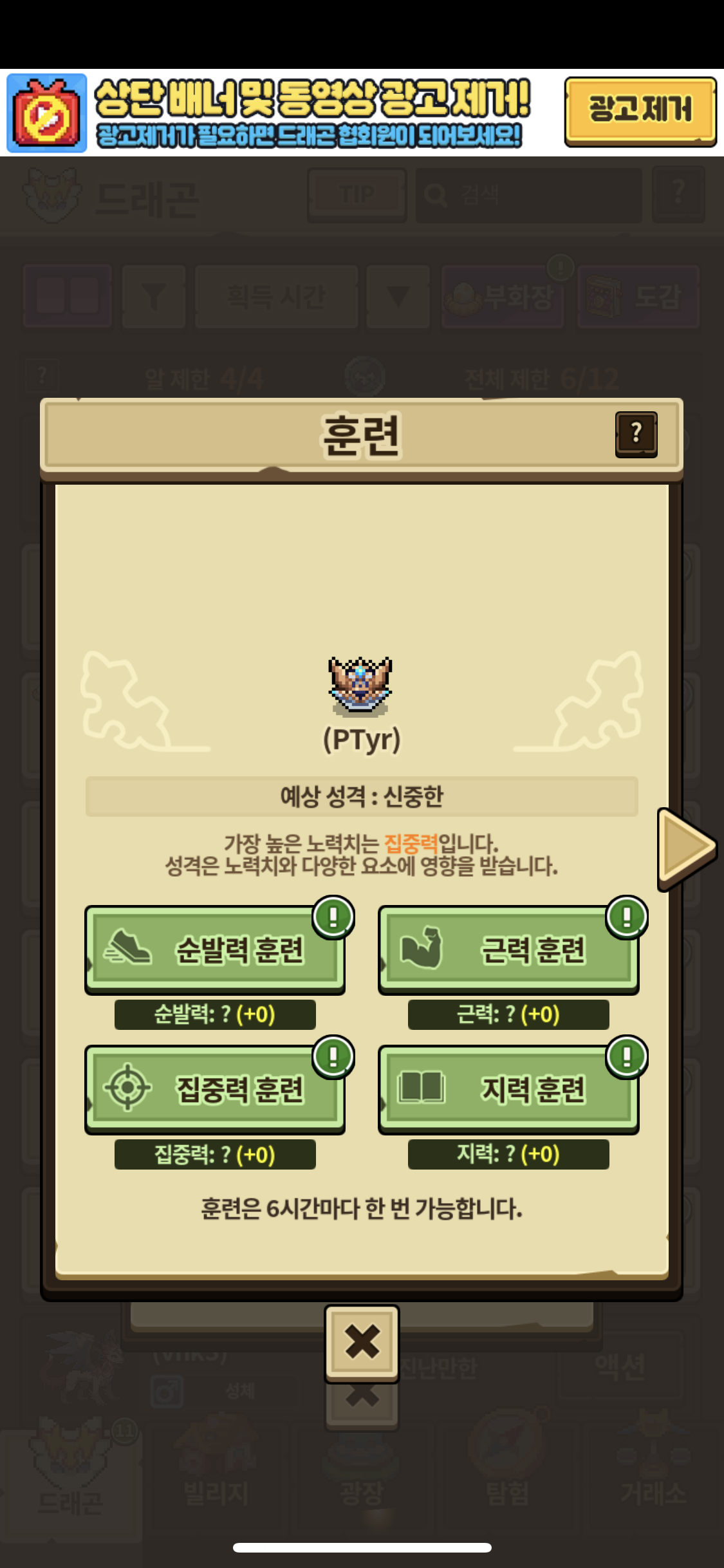Start 근력 훈련
This screenshot has height=1568, width=724.
(508, 949)
